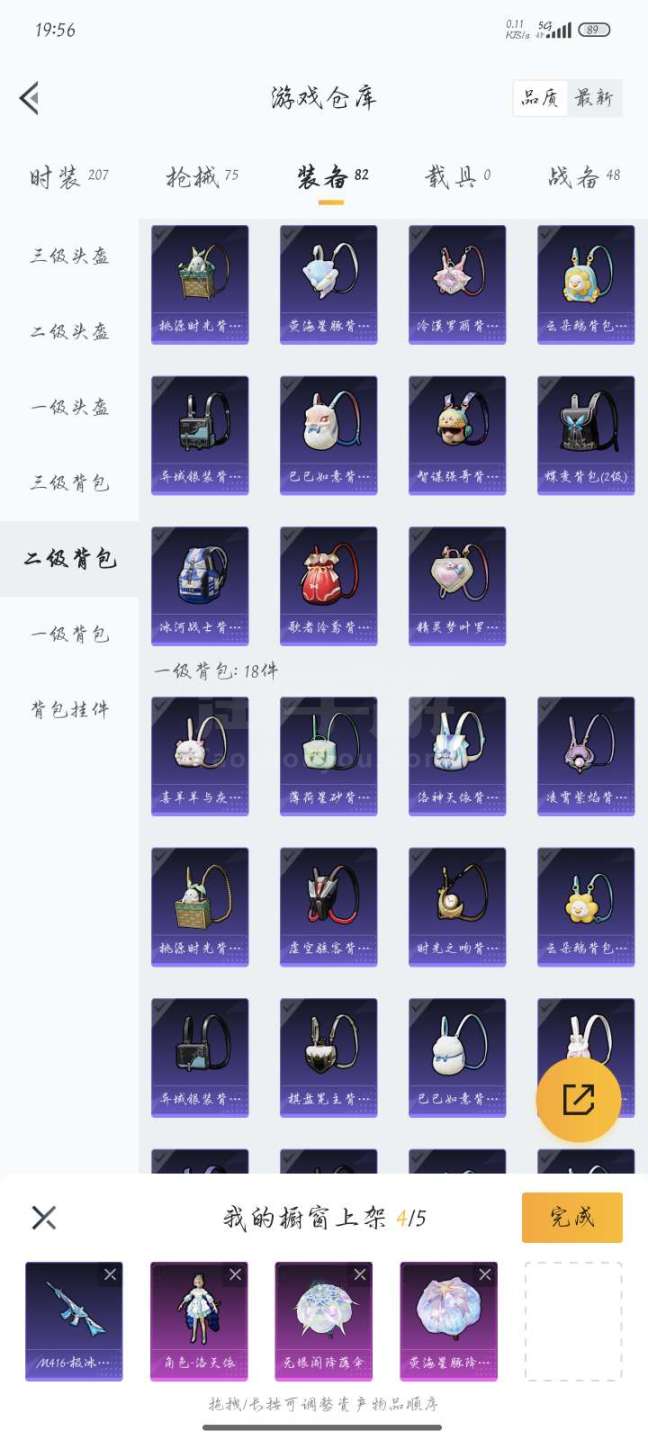The image size is (648, 1440).
Task: Tap the yellow floating share button
Action: point(578,1100)
